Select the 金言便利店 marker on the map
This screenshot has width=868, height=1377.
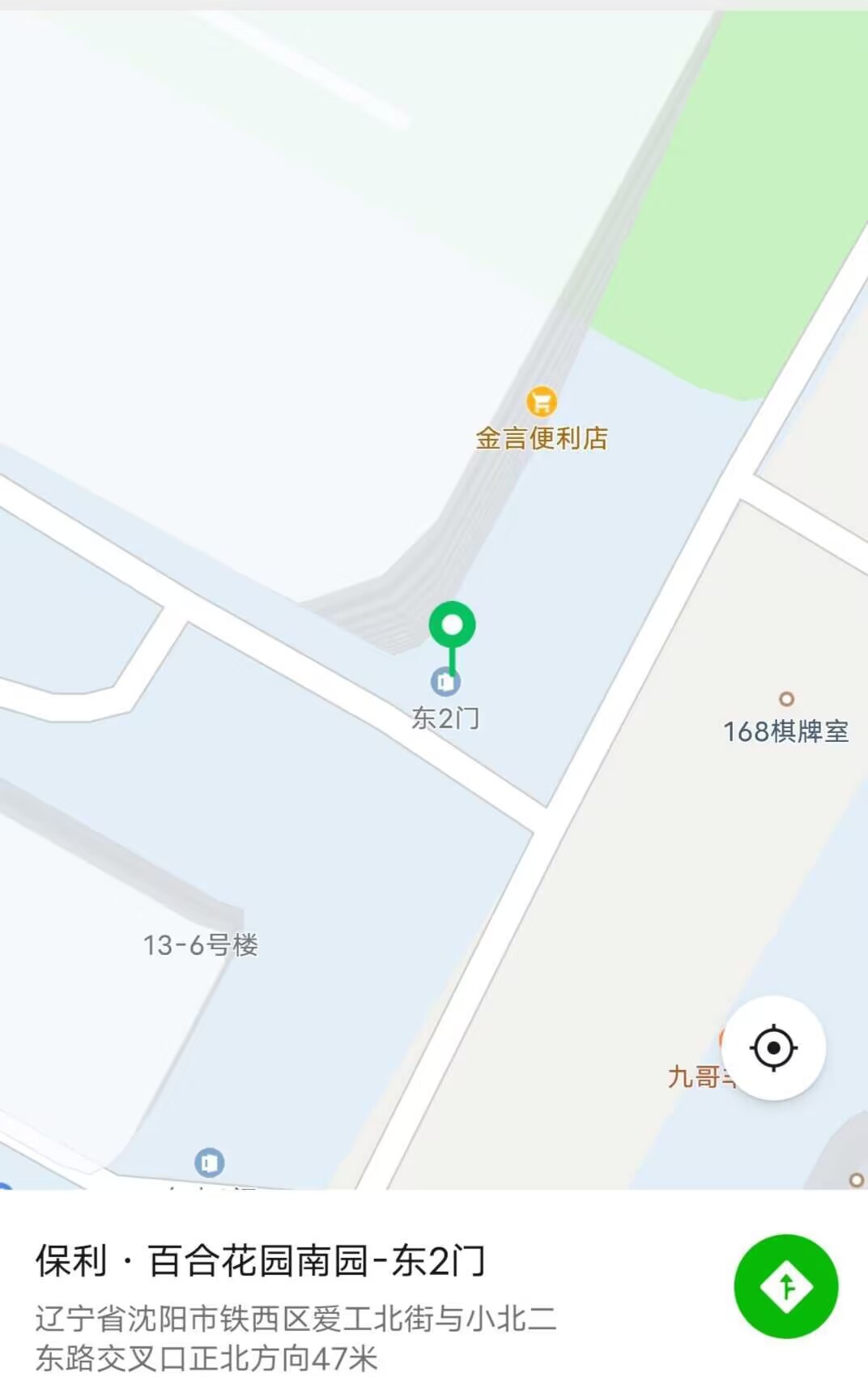point(542,401)
